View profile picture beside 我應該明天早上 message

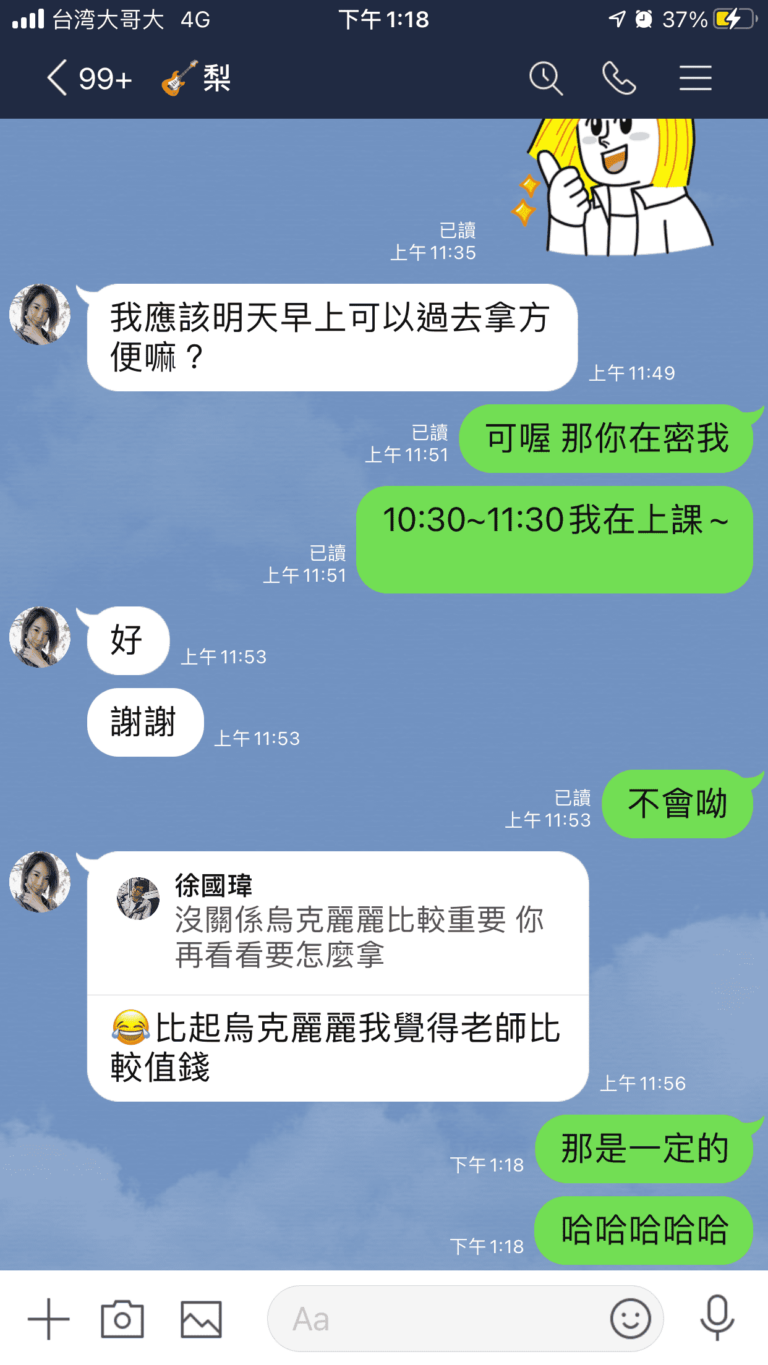point(40,314)
